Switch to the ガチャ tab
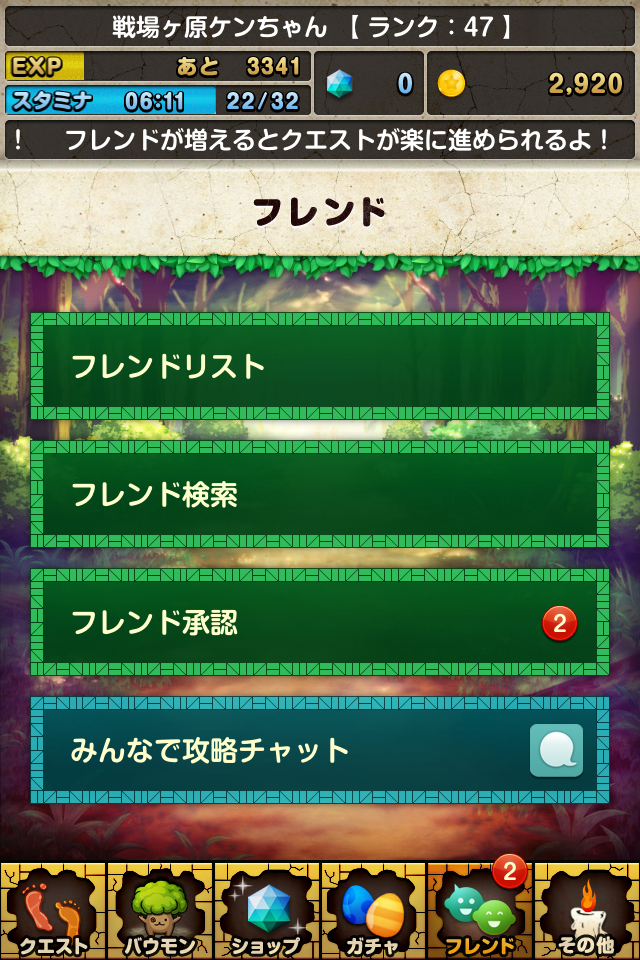 tap(373, 911)
